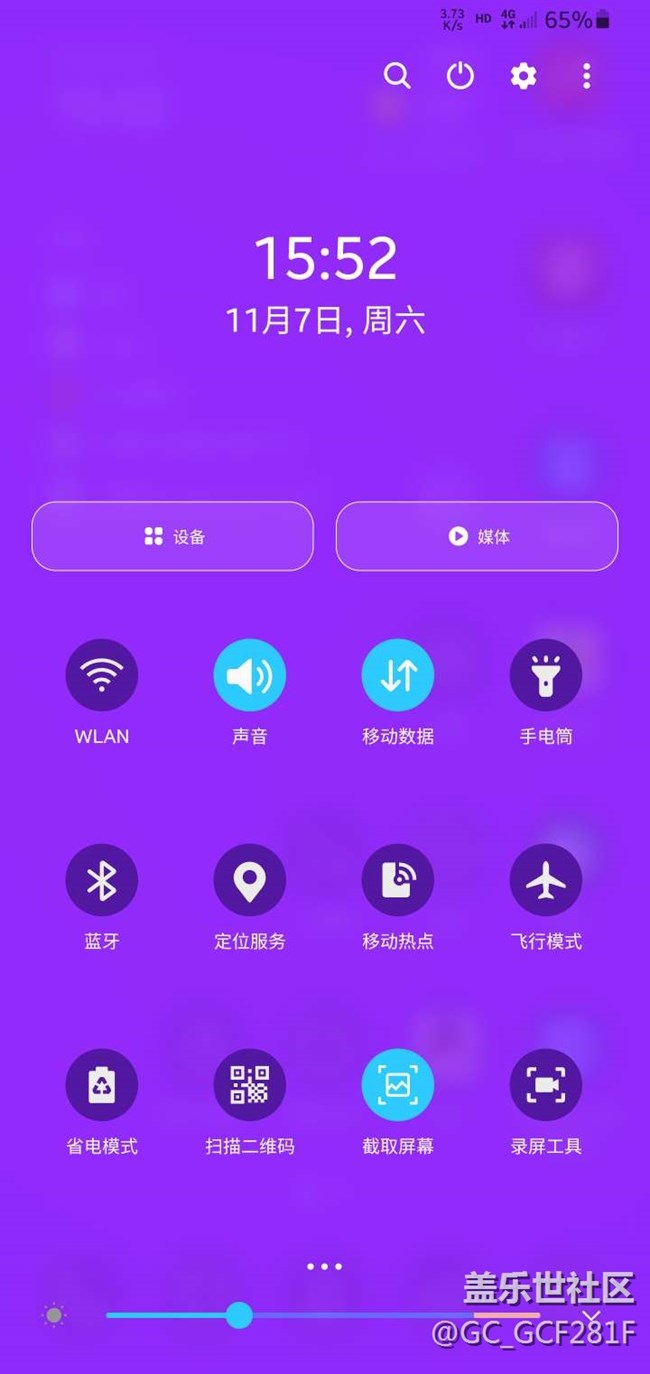Open the 媒体 media button

coord(477,536)
